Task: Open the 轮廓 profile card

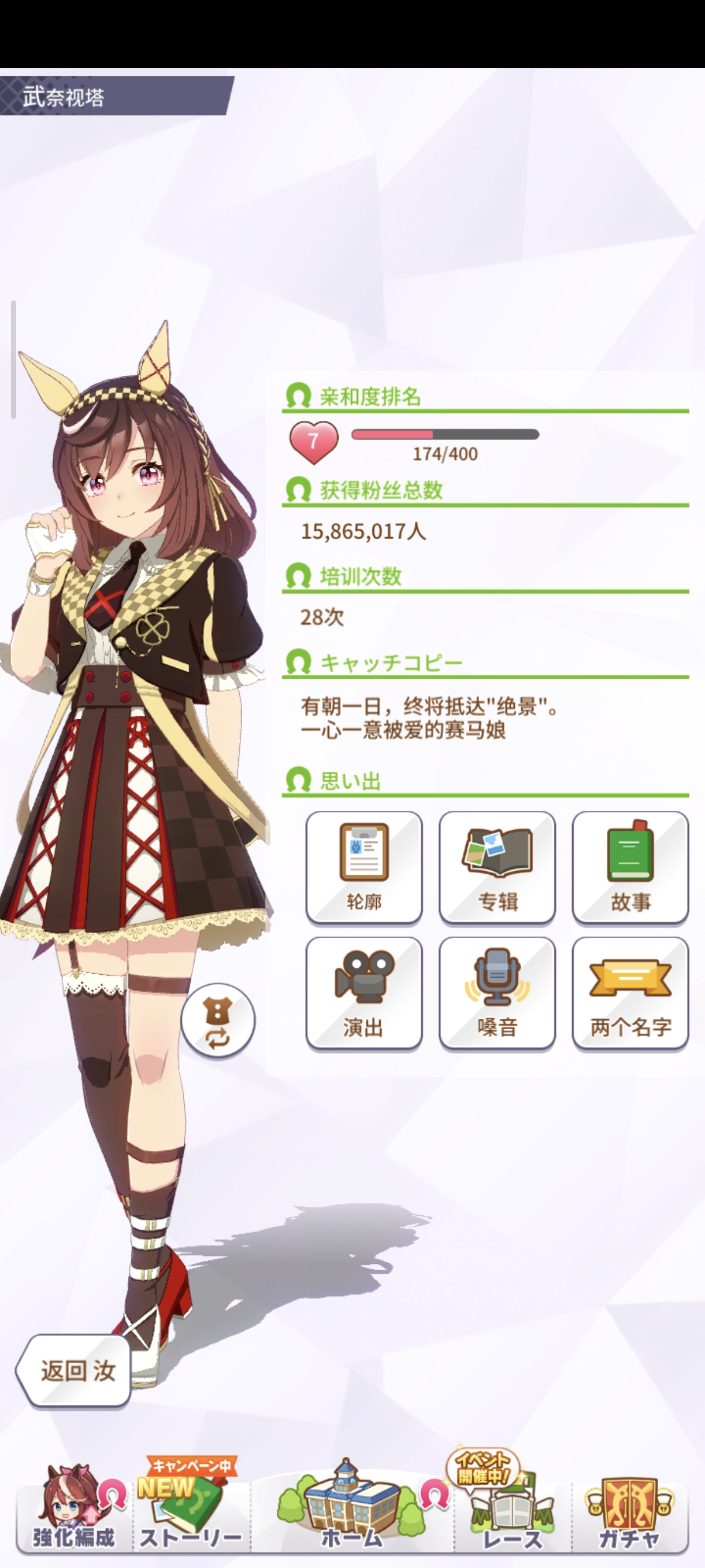Action: pos(363,867)
